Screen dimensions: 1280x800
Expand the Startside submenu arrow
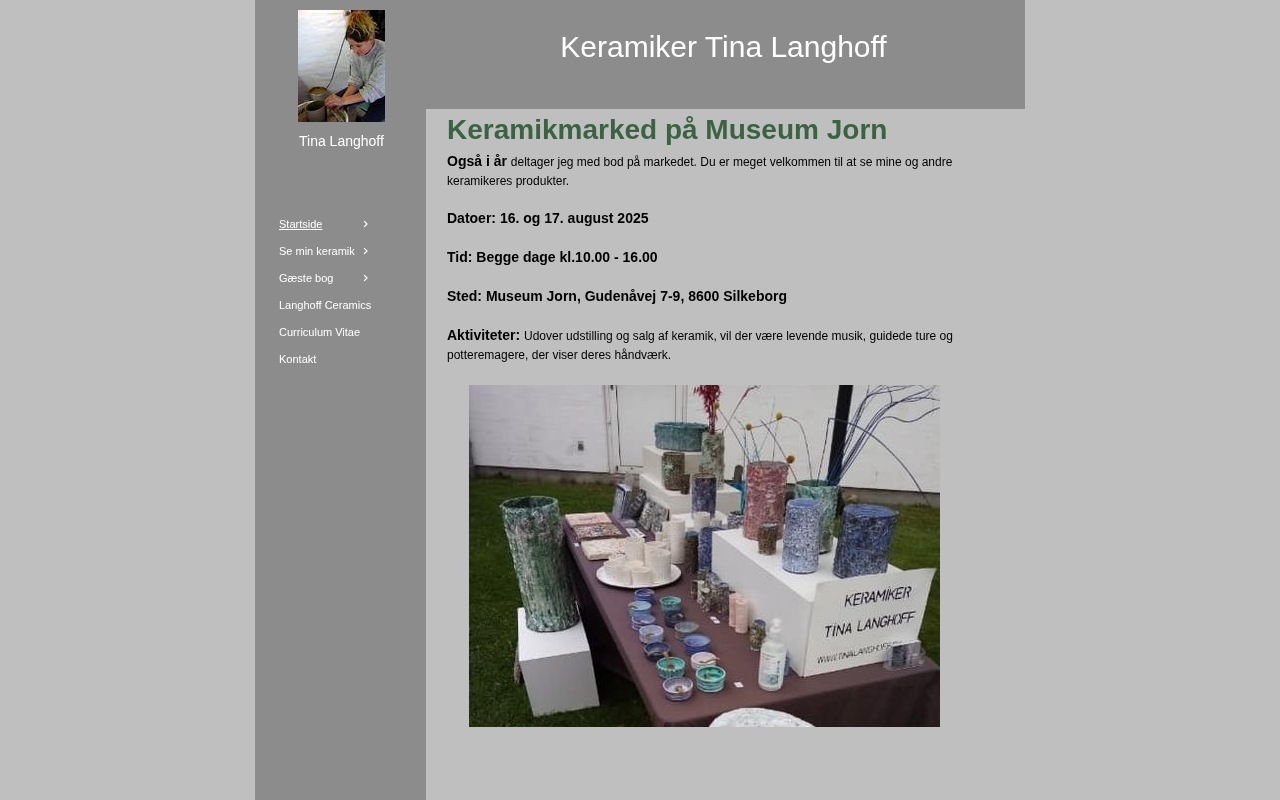point(366,224)
